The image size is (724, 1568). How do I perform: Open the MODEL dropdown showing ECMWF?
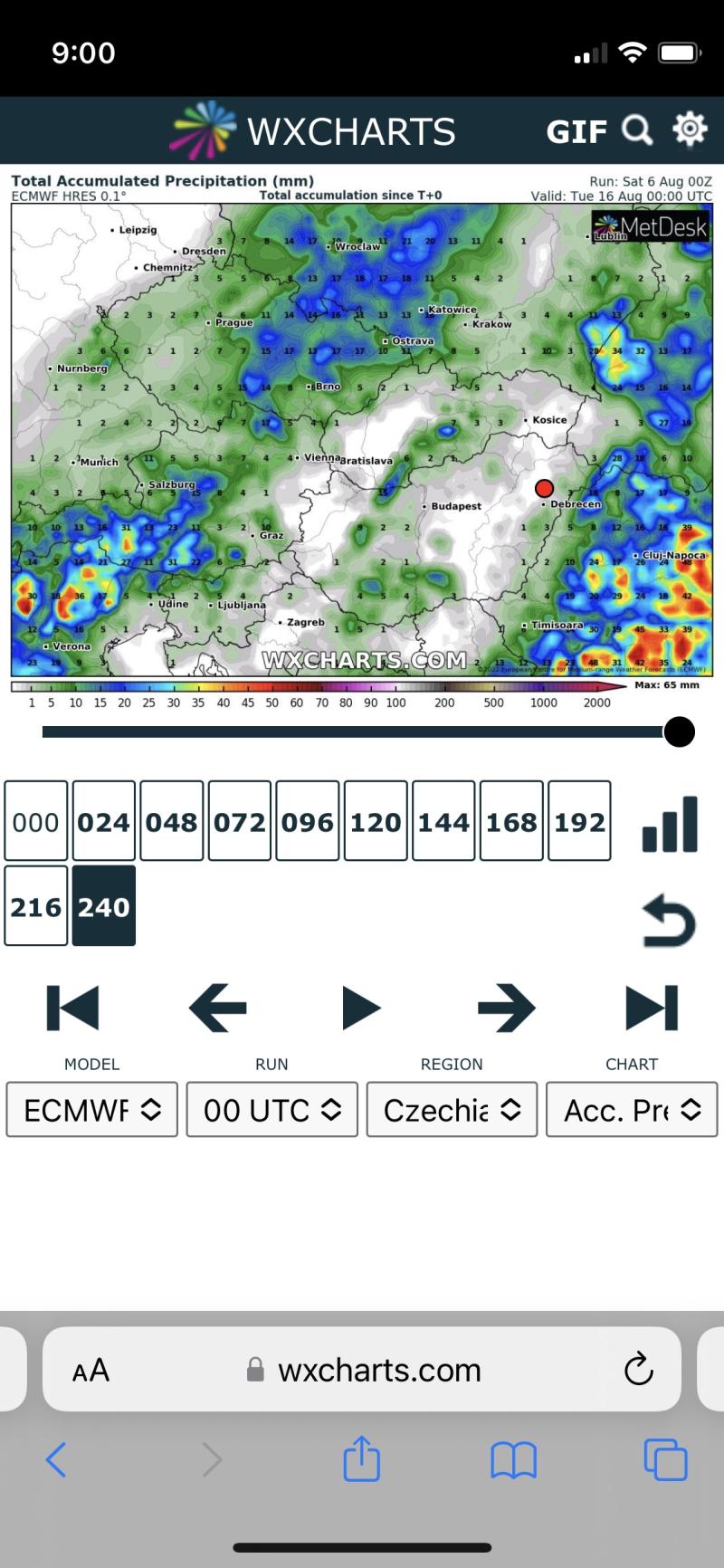[92, 1109]
